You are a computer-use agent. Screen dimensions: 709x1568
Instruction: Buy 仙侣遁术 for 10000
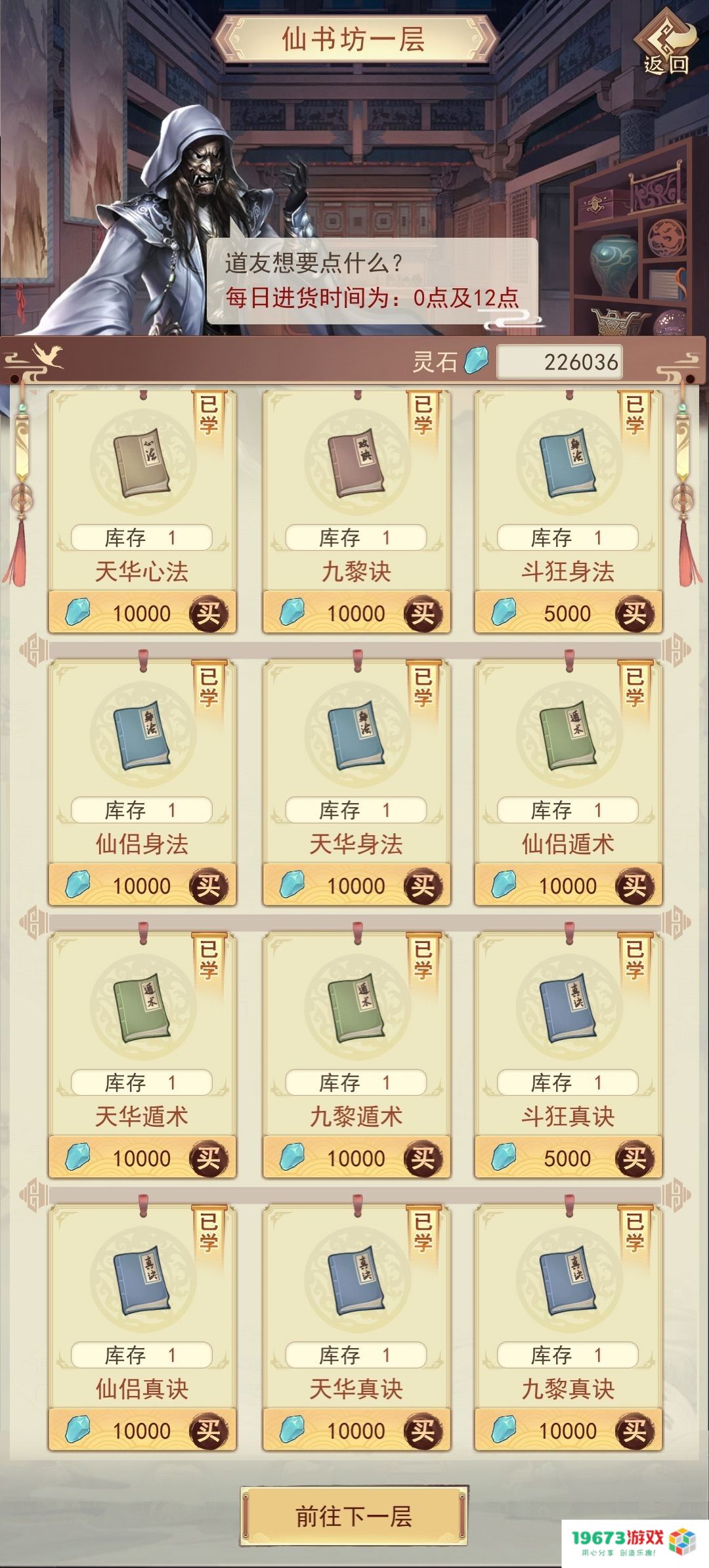634,886
